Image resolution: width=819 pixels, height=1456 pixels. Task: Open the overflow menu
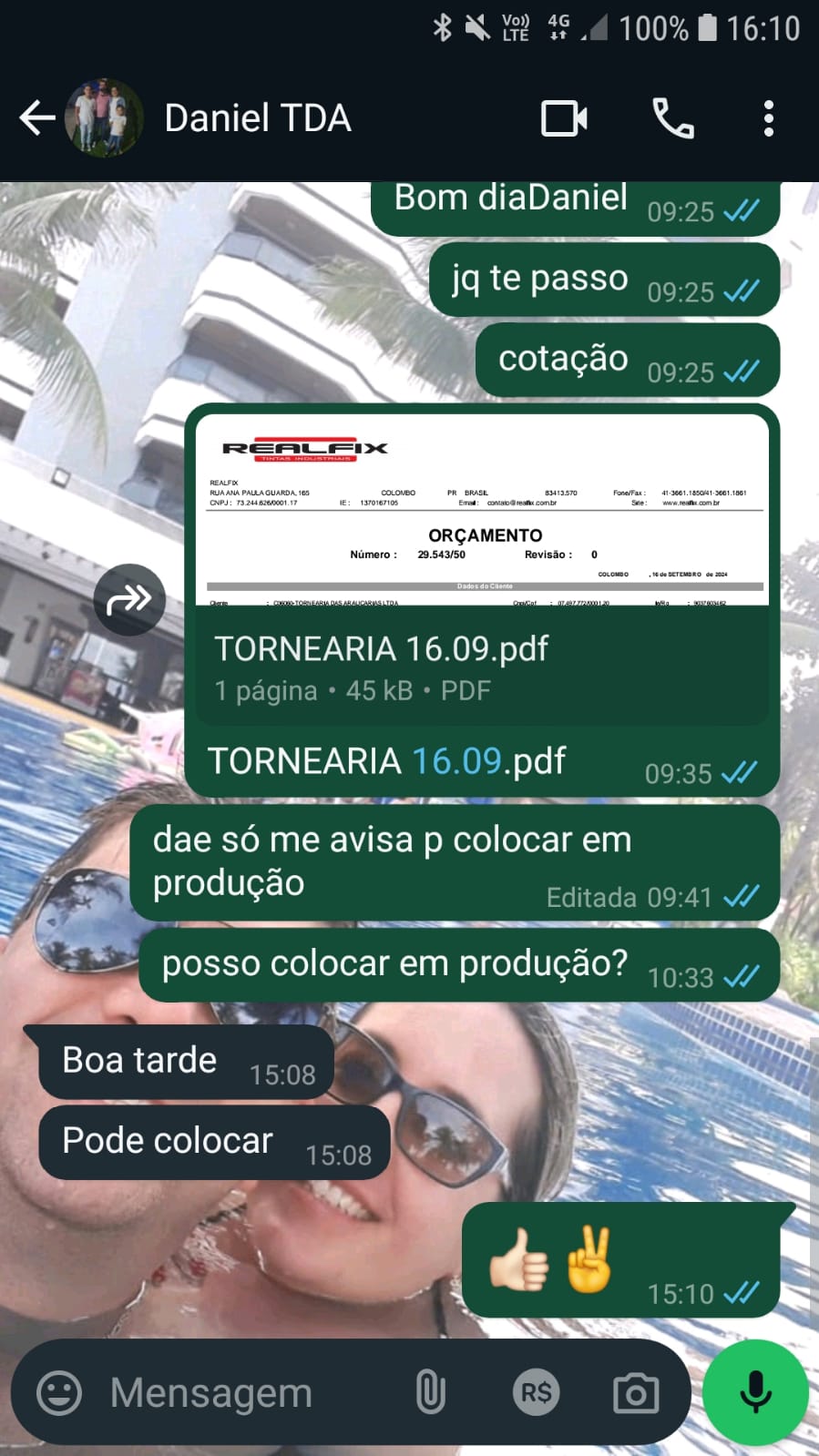(769, 118)
